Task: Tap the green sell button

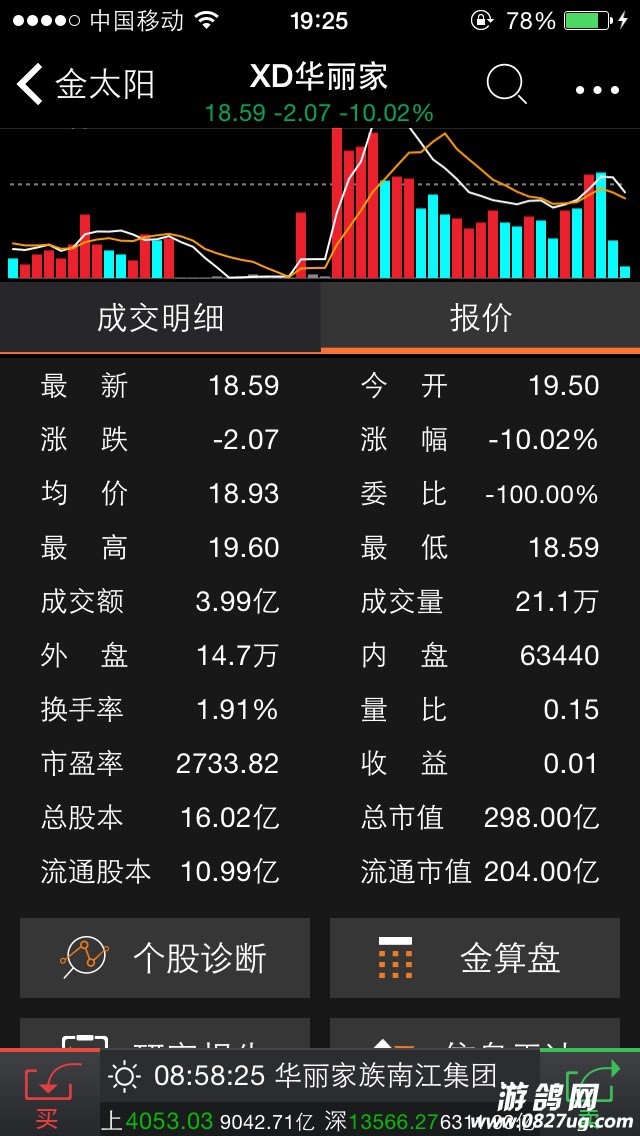Action: (590, 1092)
